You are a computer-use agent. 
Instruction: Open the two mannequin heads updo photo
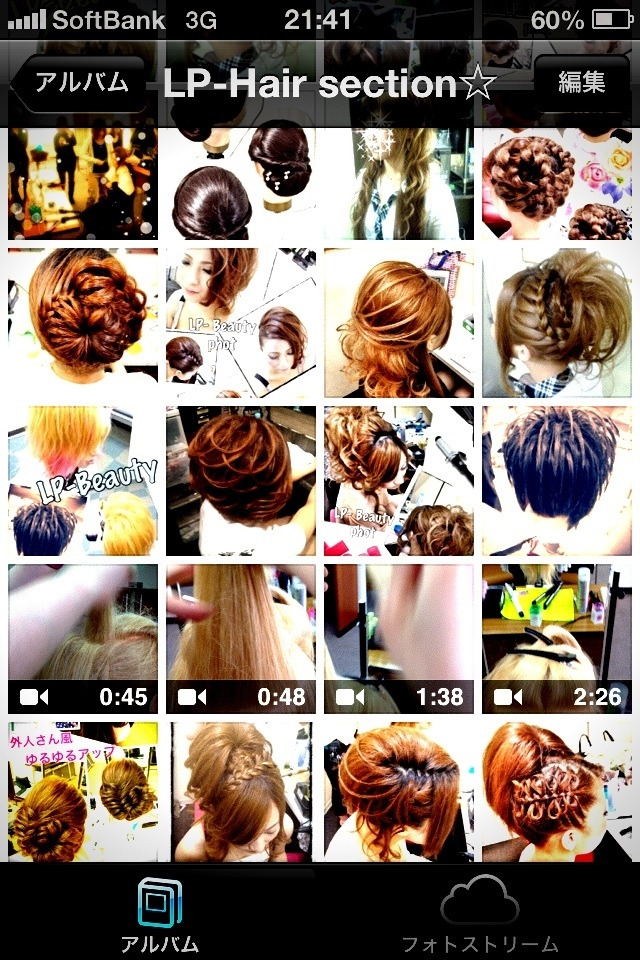point(241,180)
